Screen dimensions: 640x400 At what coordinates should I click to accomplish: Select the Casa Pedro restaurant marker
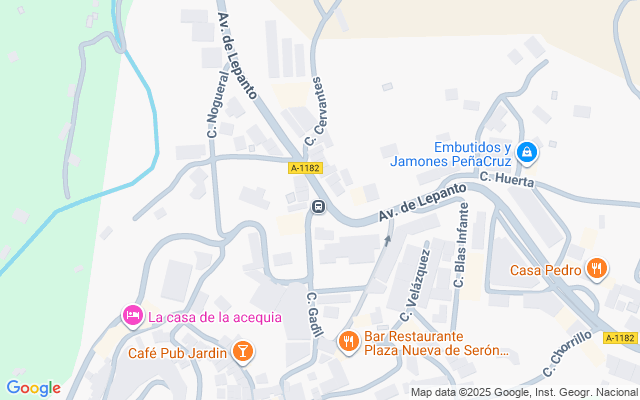[x=597, y=268]
